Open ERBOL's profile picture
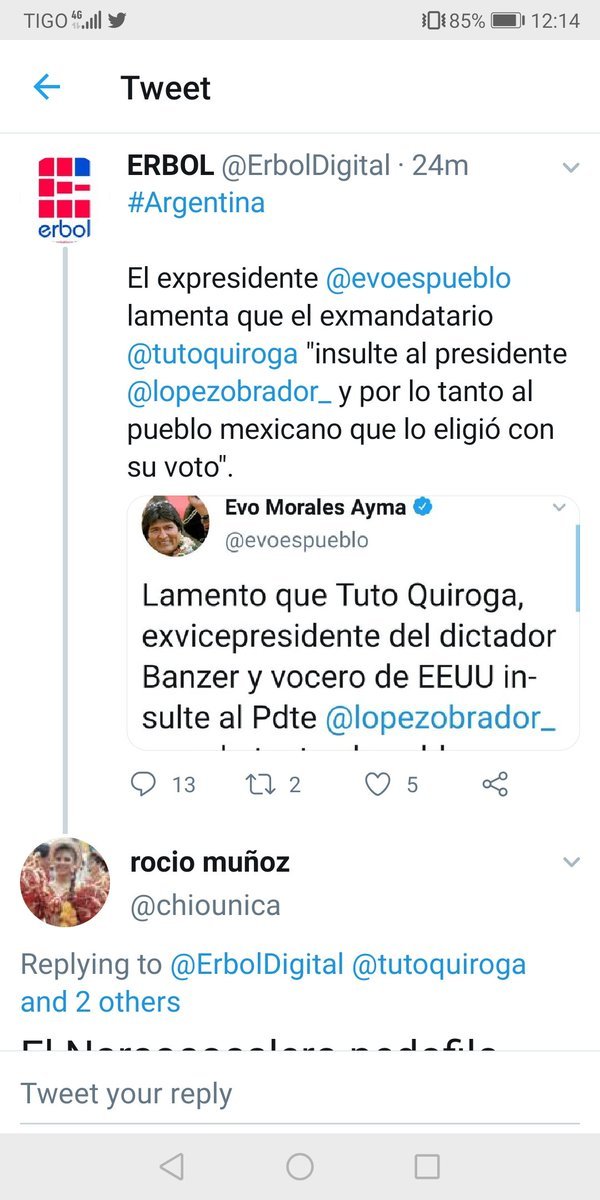600x1200 pixels. [x=64, y=198]
